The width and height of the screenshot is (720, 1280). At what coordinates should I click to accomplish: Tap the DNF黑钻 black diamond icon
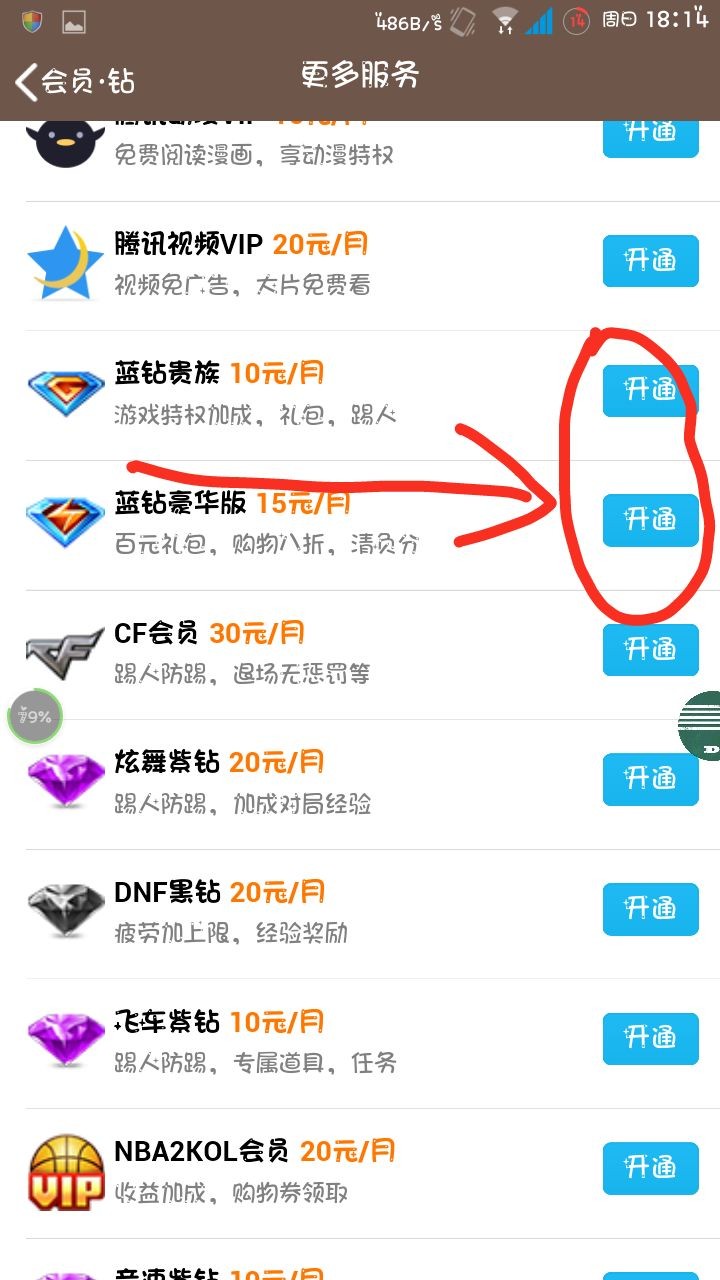tap(64, 908)
